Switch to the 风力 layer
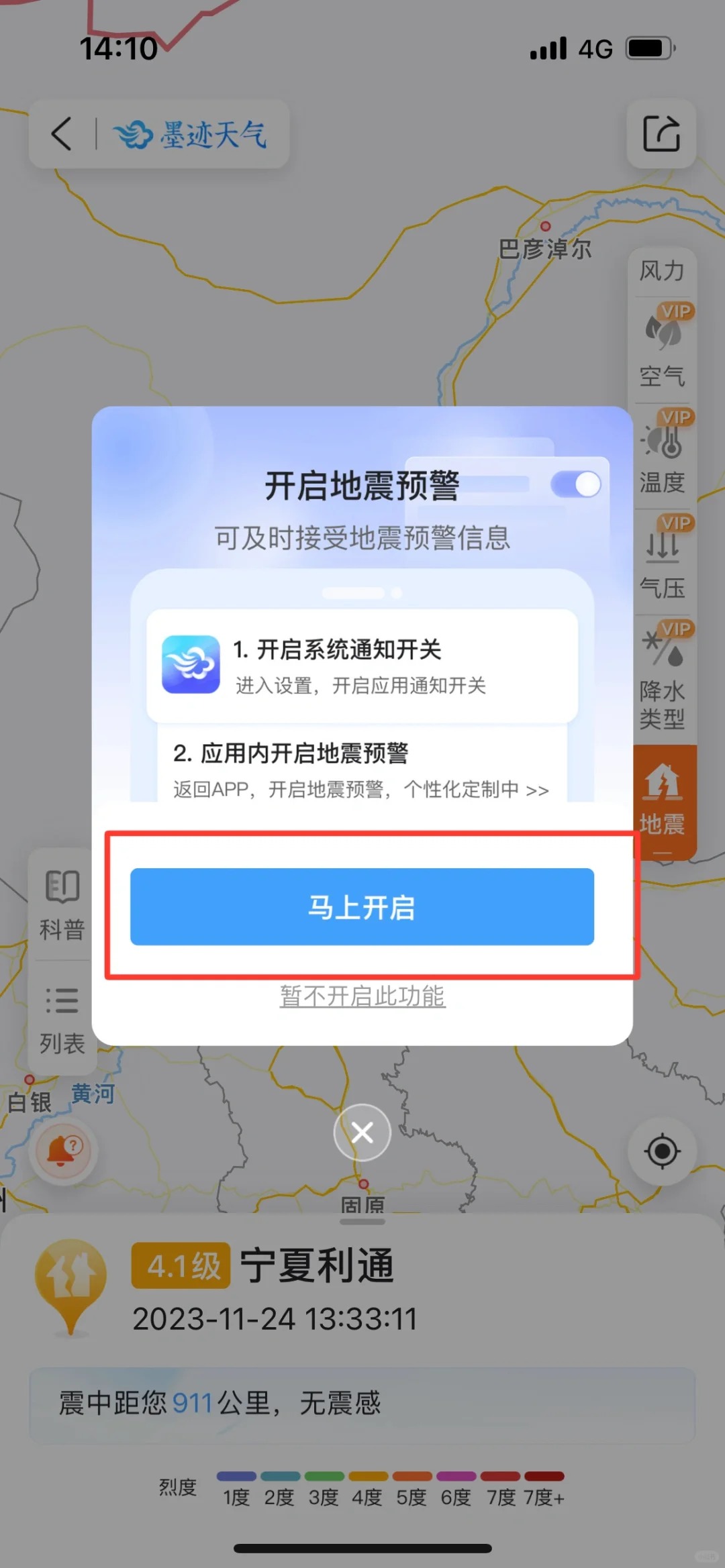 [662, 272]
